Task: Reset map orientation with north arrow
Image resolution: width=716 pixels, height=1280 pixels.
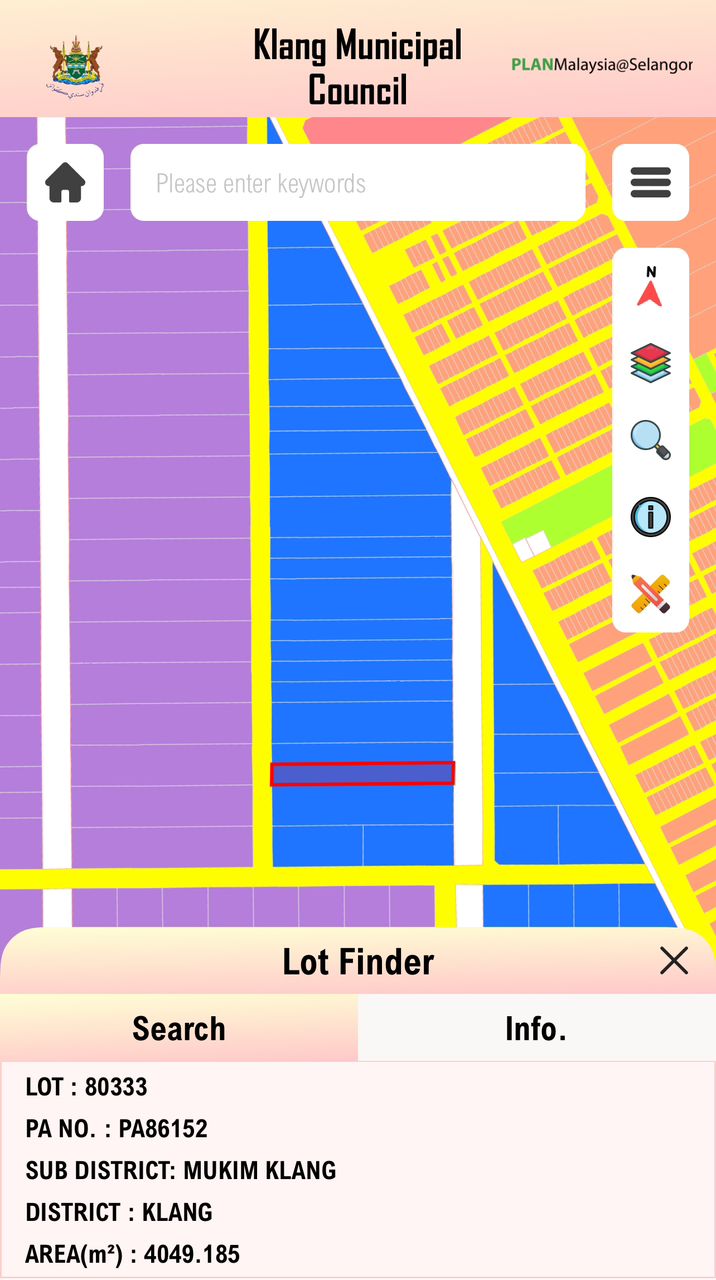Action: pyautogui.click(x=650, y=287)
